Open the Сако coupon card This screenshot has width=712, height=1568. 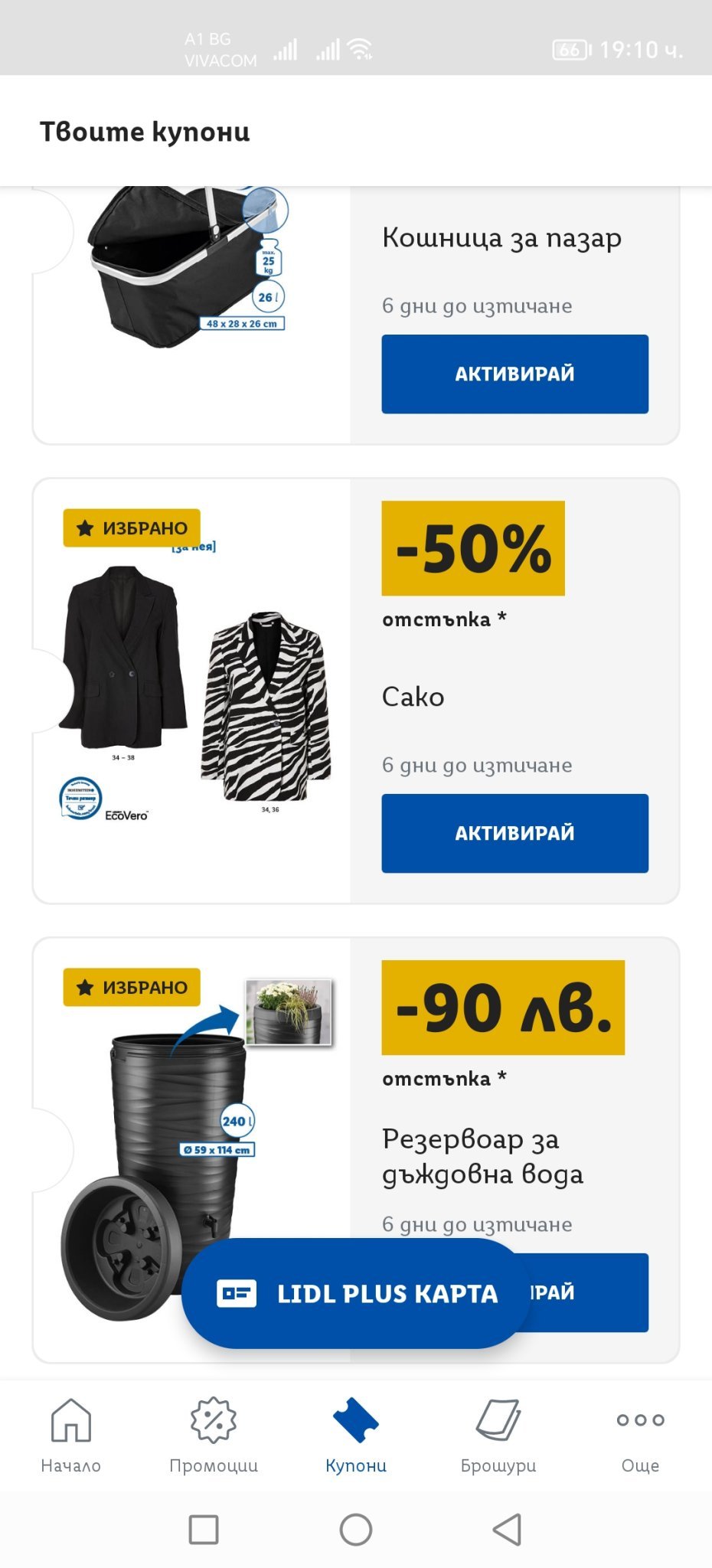356,691
